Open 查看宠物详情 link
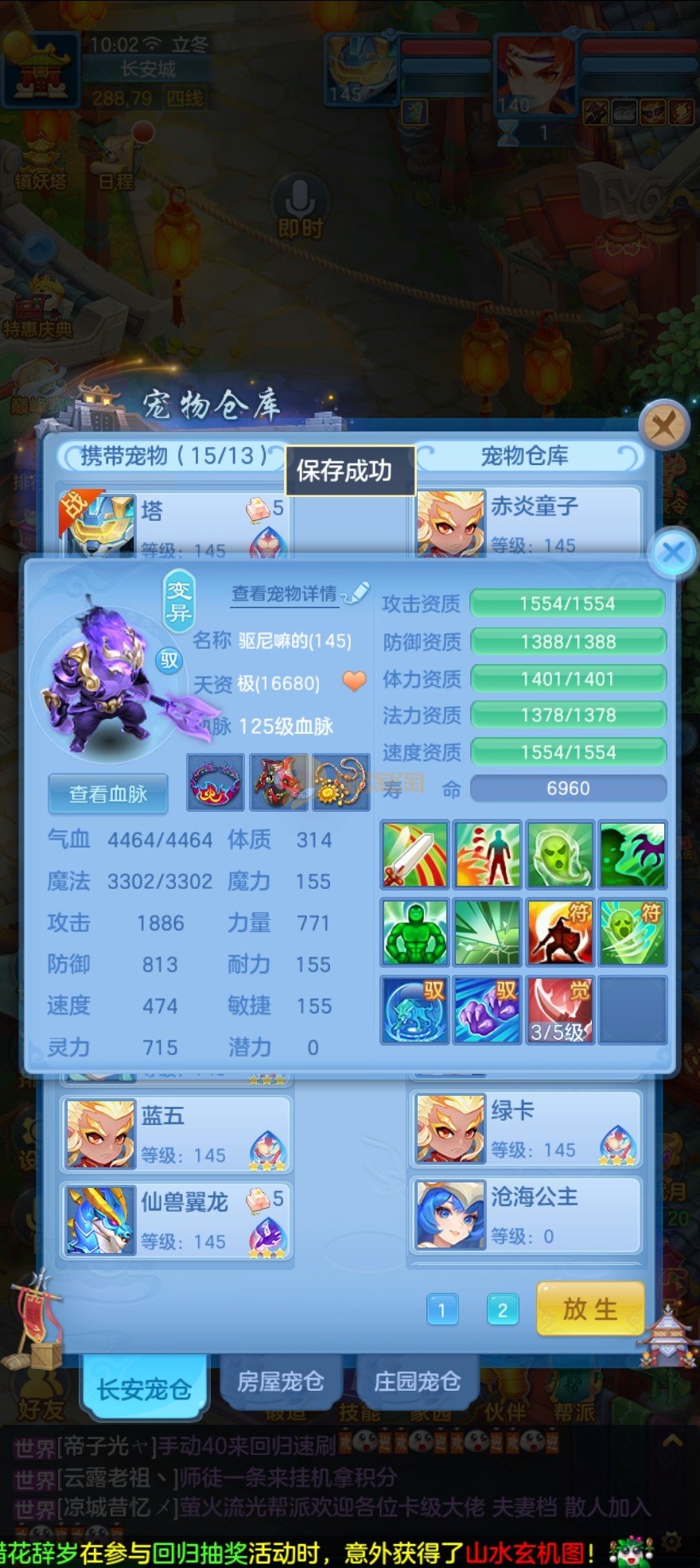The width and height of the screenshot is (700, 1568). [284, 594]
